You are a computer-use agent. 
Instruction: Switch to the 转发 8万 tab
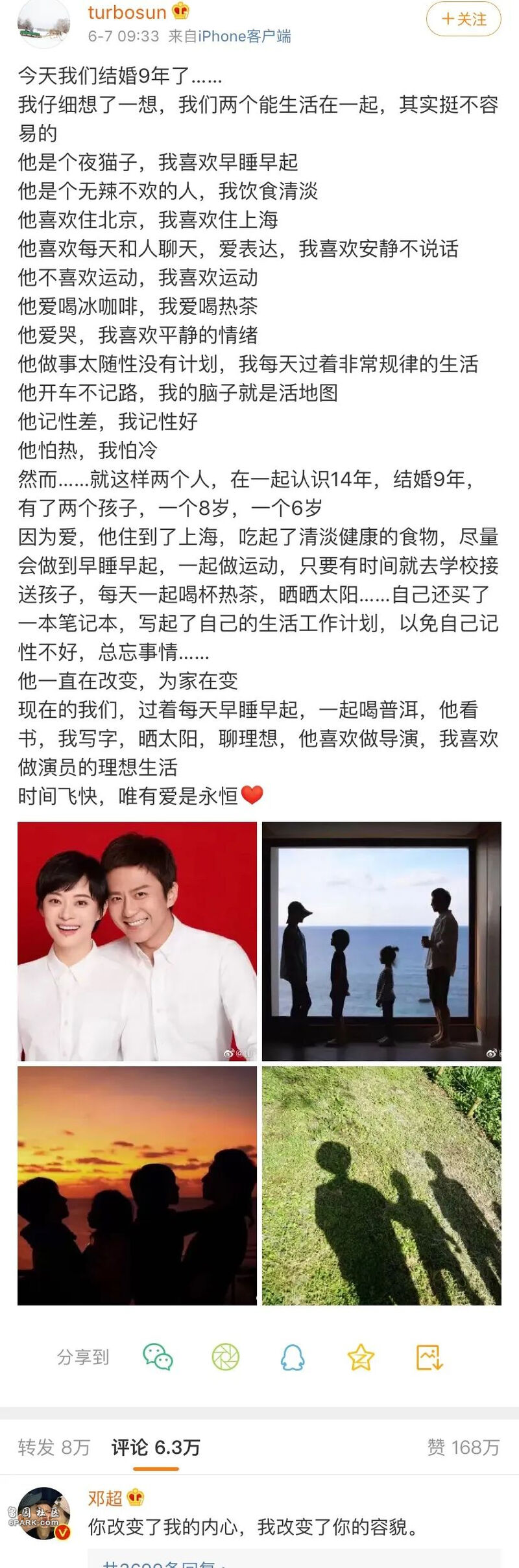point(54,1447)
